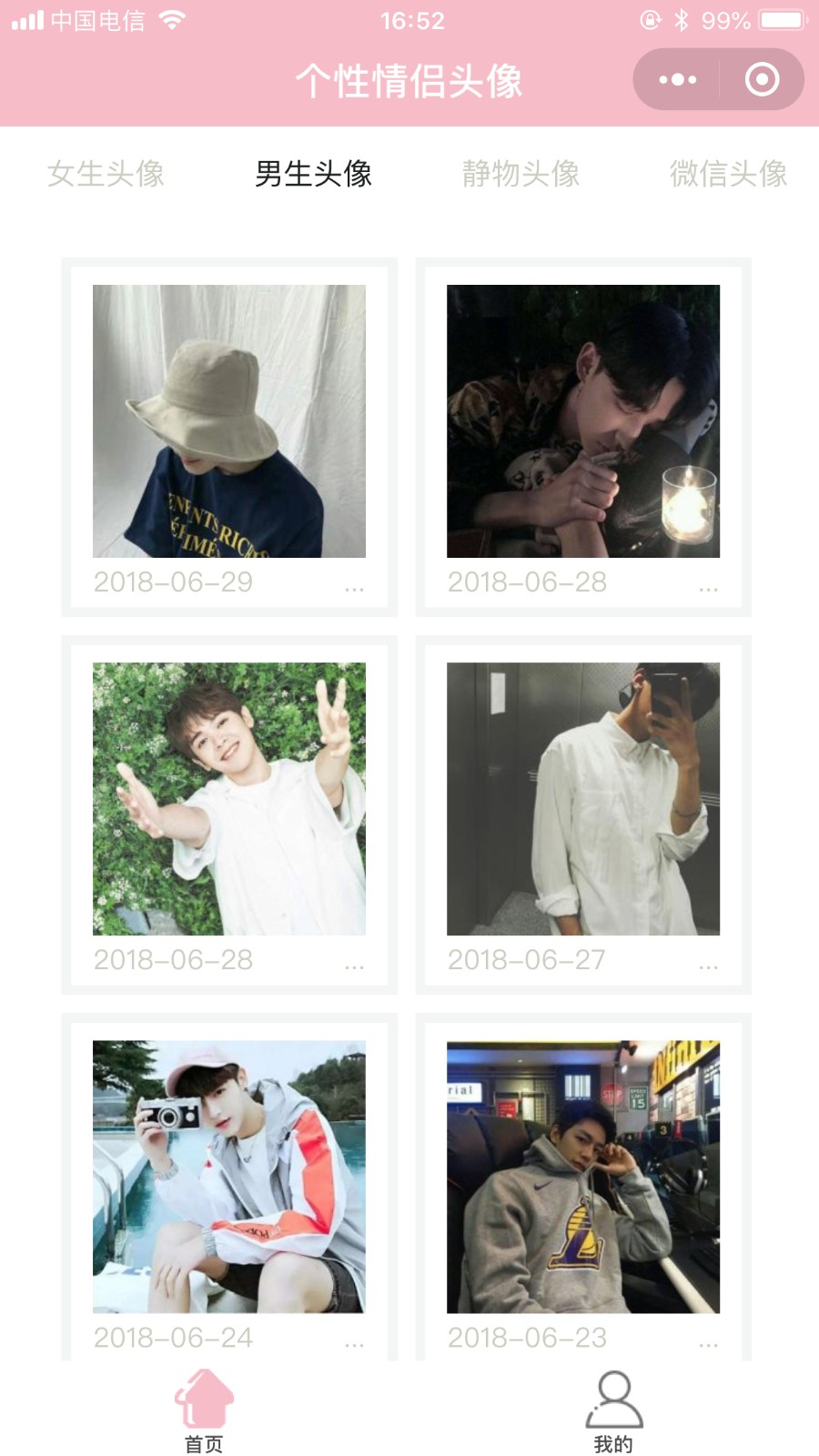
Task: Close the mini program via circle icon
Action: point(762,80)
